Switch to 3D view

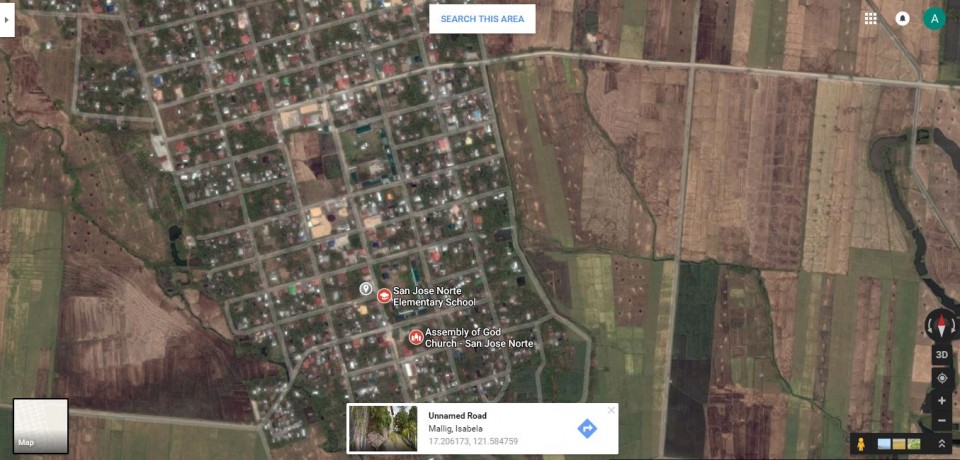(941, 354)
